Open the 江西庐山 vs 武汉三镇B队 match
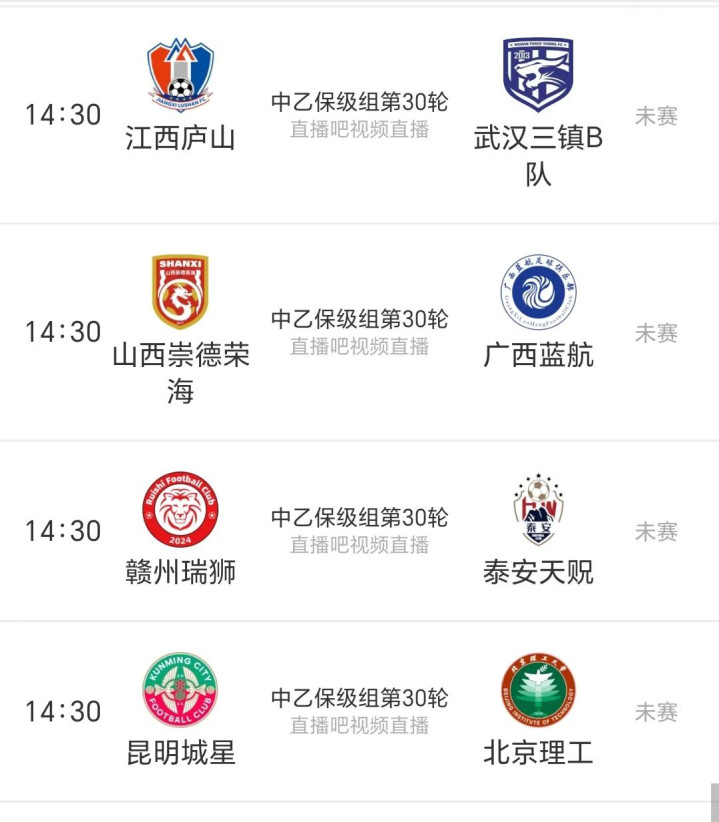Viewport: 719px width, 822px height. click(x=359, y=102)
